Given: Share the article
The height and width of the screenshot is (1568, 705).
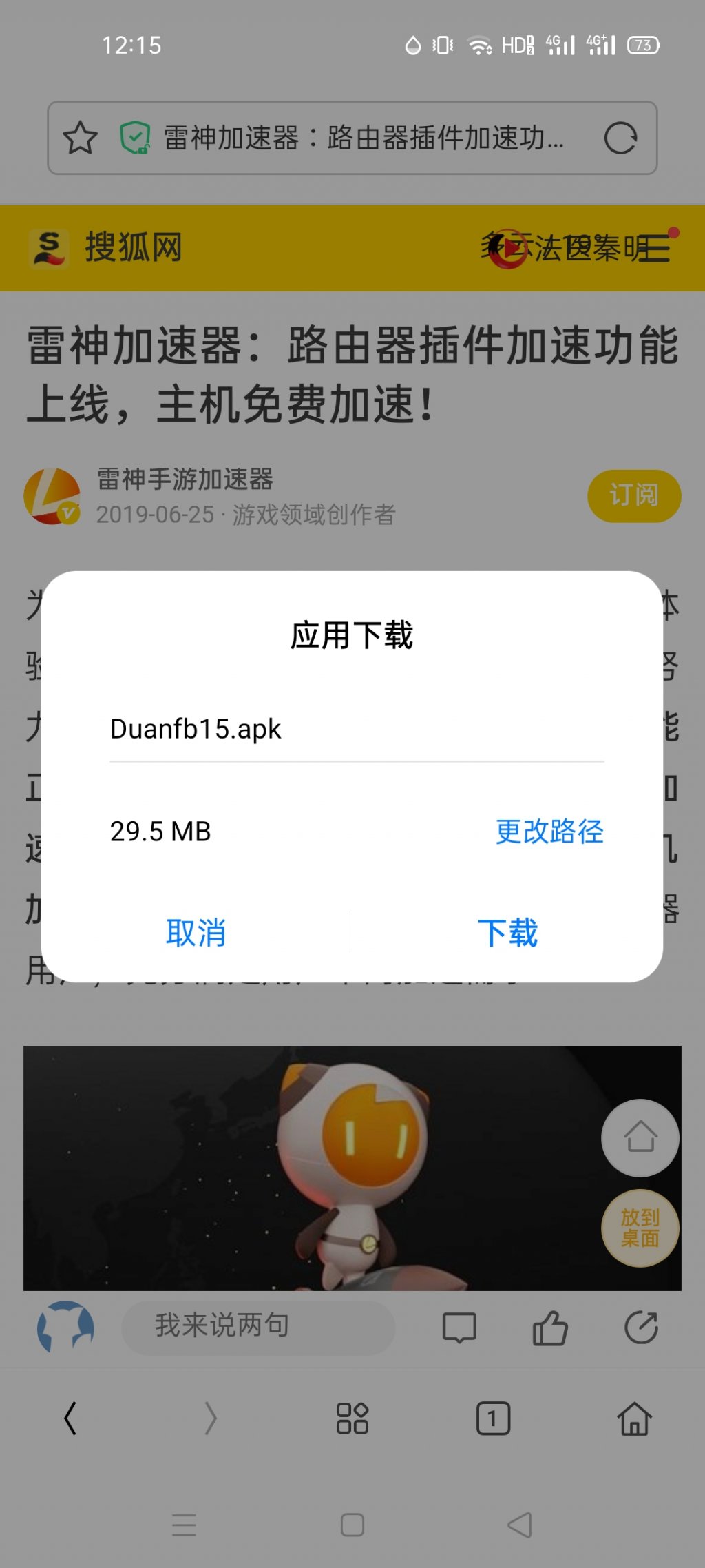Looking at the screenshot, I should click(641, 1328).
